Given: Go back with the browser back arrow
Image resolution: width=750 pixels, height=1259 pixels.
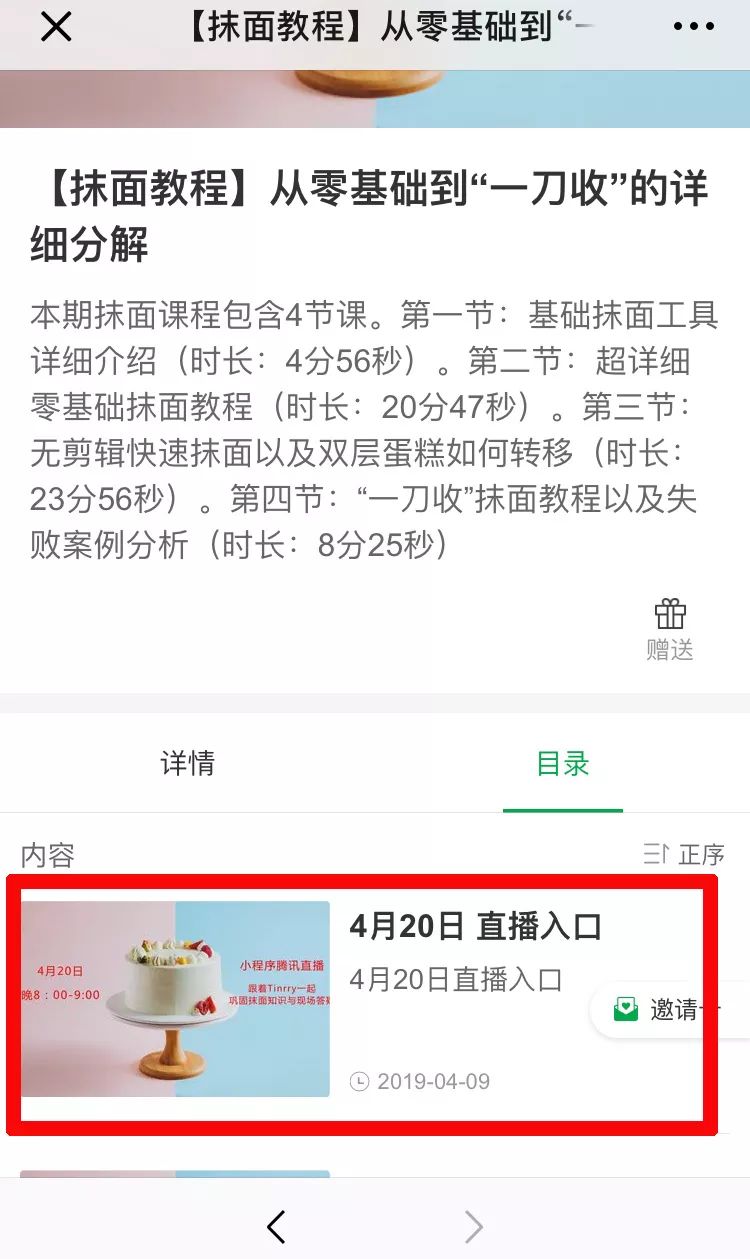Looking at the screenshot, I should pyautogui.click(x=277, y=1226).
